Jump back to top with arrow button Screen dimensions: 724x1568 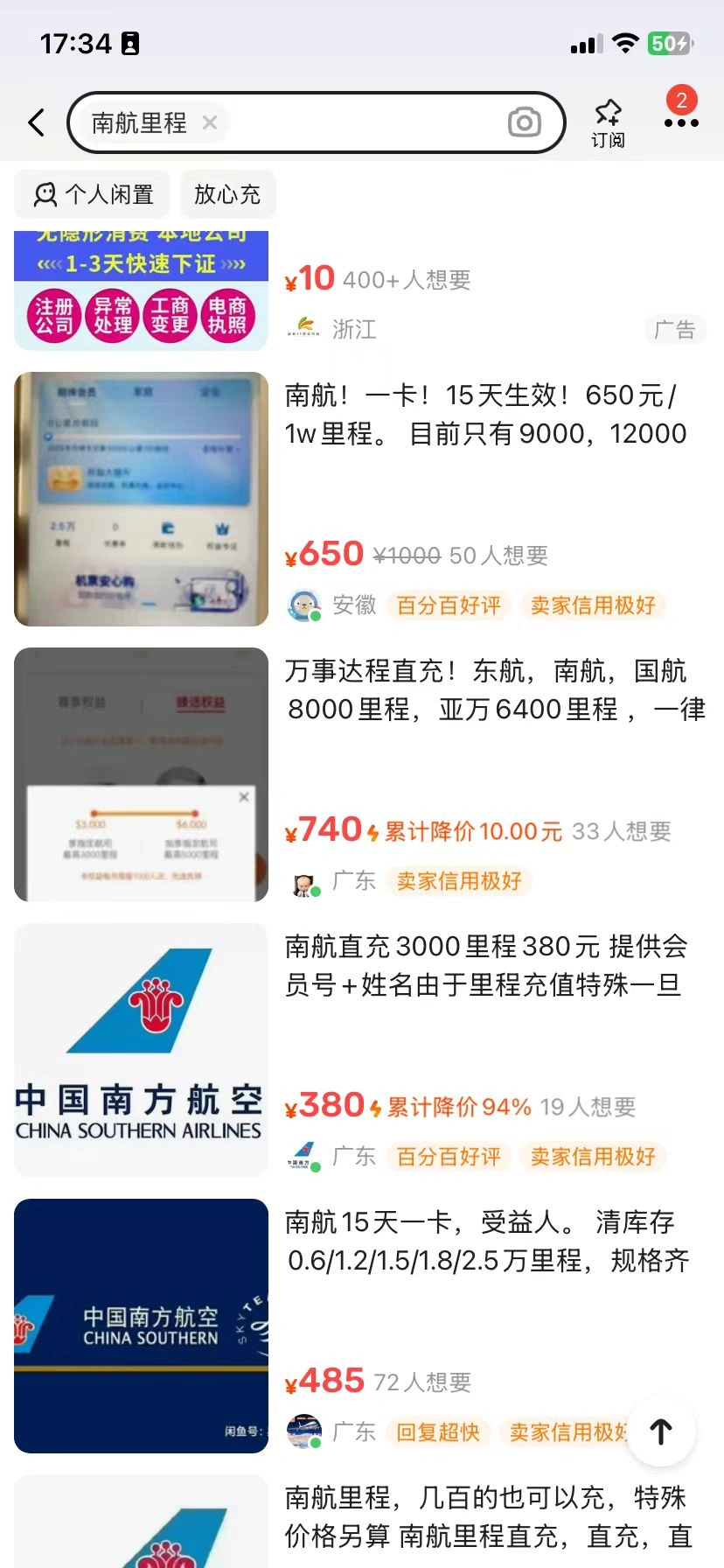pos(661,1431)
